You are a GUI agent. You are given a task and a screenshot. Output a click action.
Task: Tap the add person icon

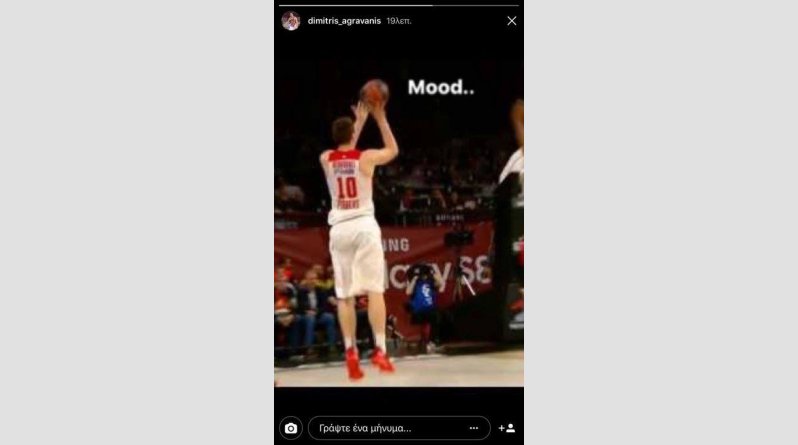click(x=507, y=428)
